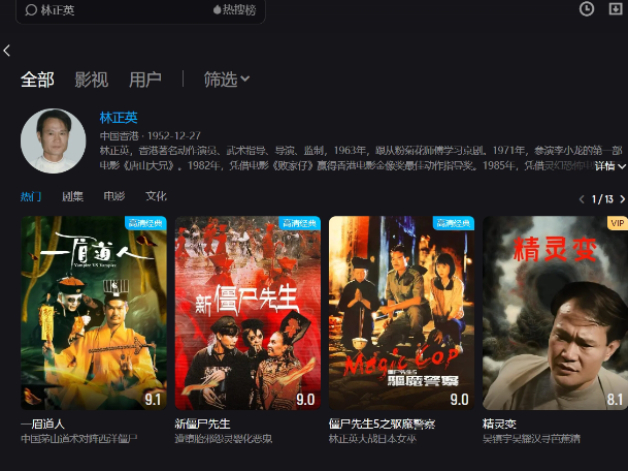Select the 全部 tab
Screen dimensions: 628x471
37,80
